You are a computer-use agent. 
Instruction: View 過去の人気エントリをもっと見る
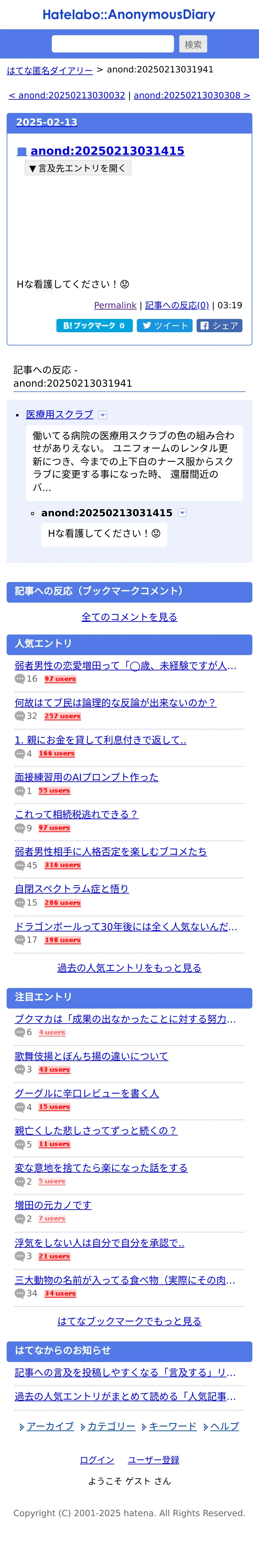[129, 968]
